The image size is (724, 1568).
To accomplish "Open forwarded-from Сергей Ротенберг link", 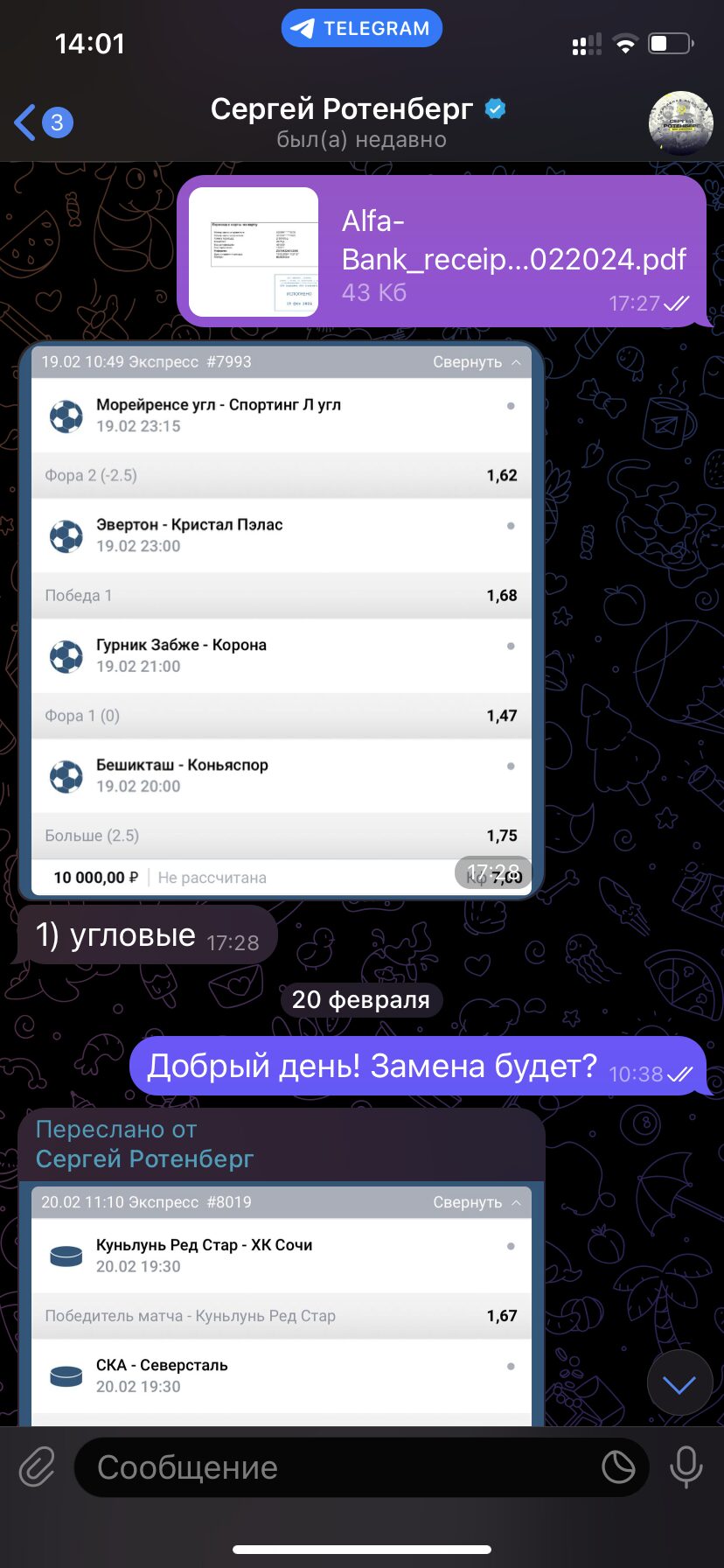I will (x=145, y=1158).
